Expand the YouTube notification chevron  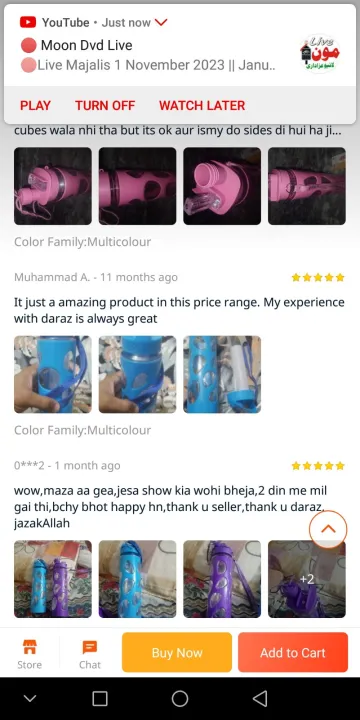coord(161,22)
